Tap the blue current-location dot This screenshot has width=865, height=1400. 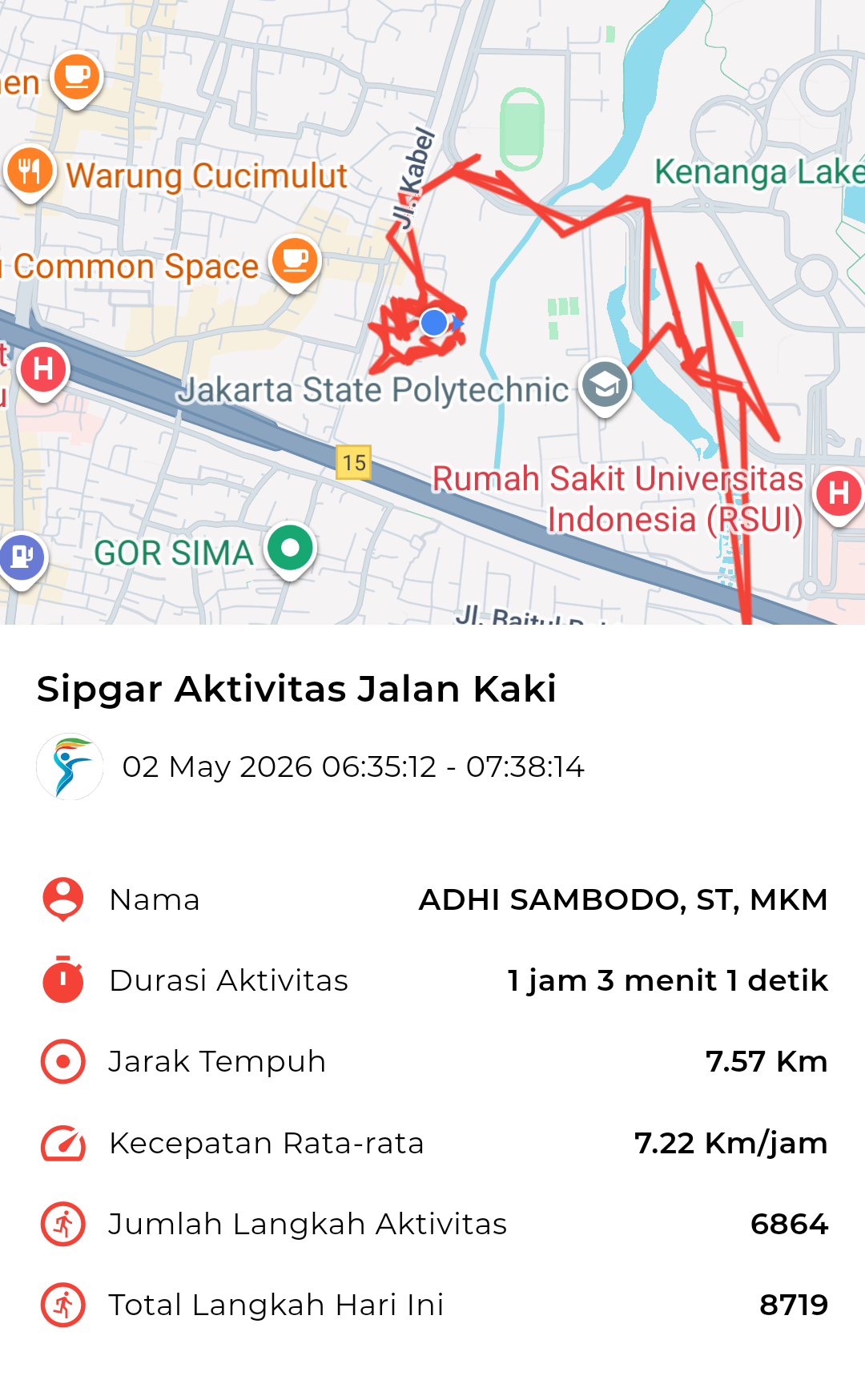coord(434,323)
